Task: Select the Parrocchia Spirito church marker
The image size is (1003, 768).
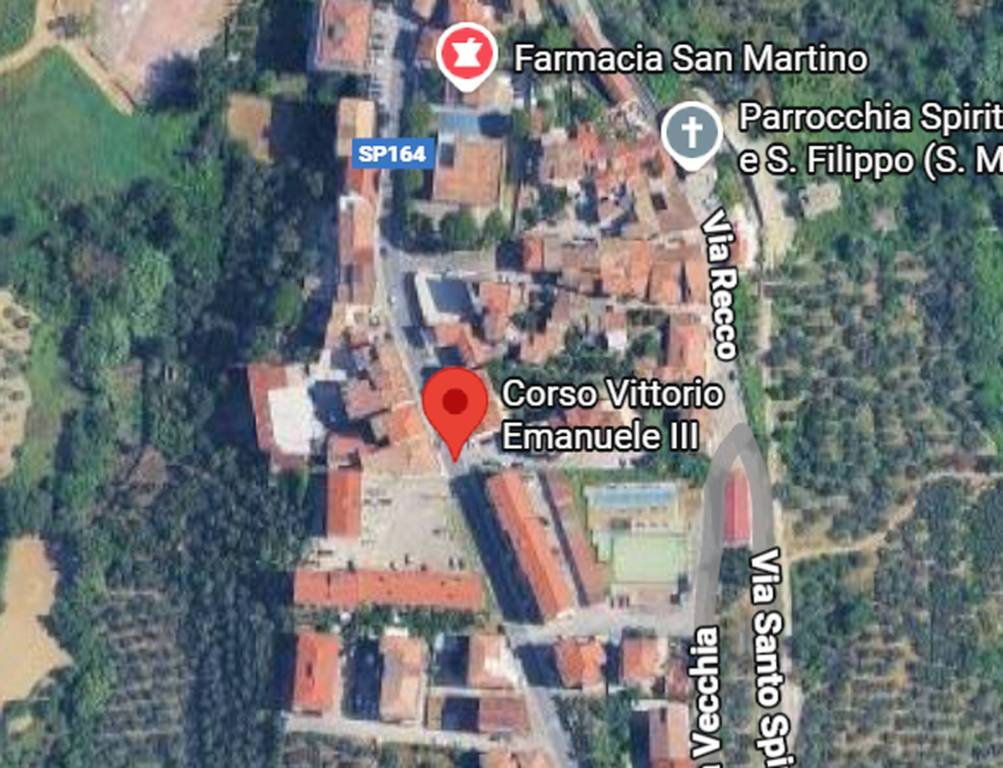Action: pos(692,132)
